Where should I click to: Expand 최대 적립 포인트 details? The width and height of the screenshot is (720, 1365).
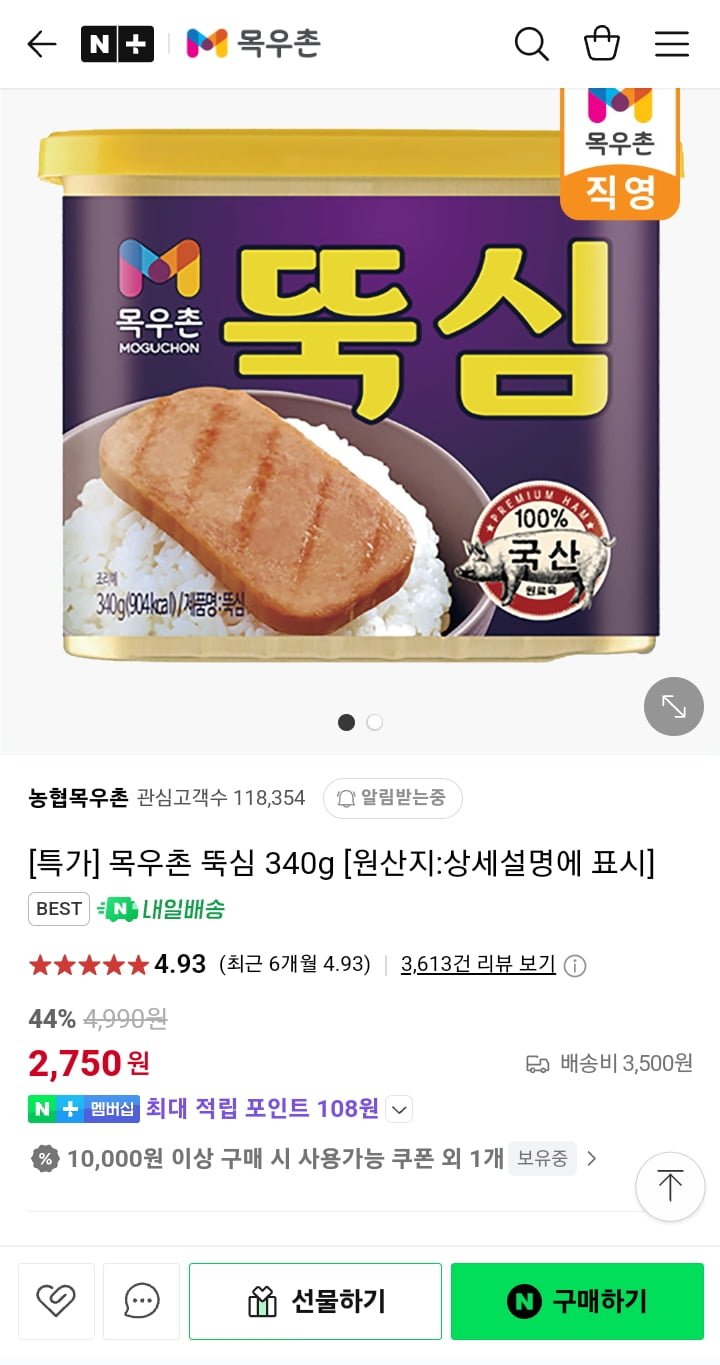399,1109
